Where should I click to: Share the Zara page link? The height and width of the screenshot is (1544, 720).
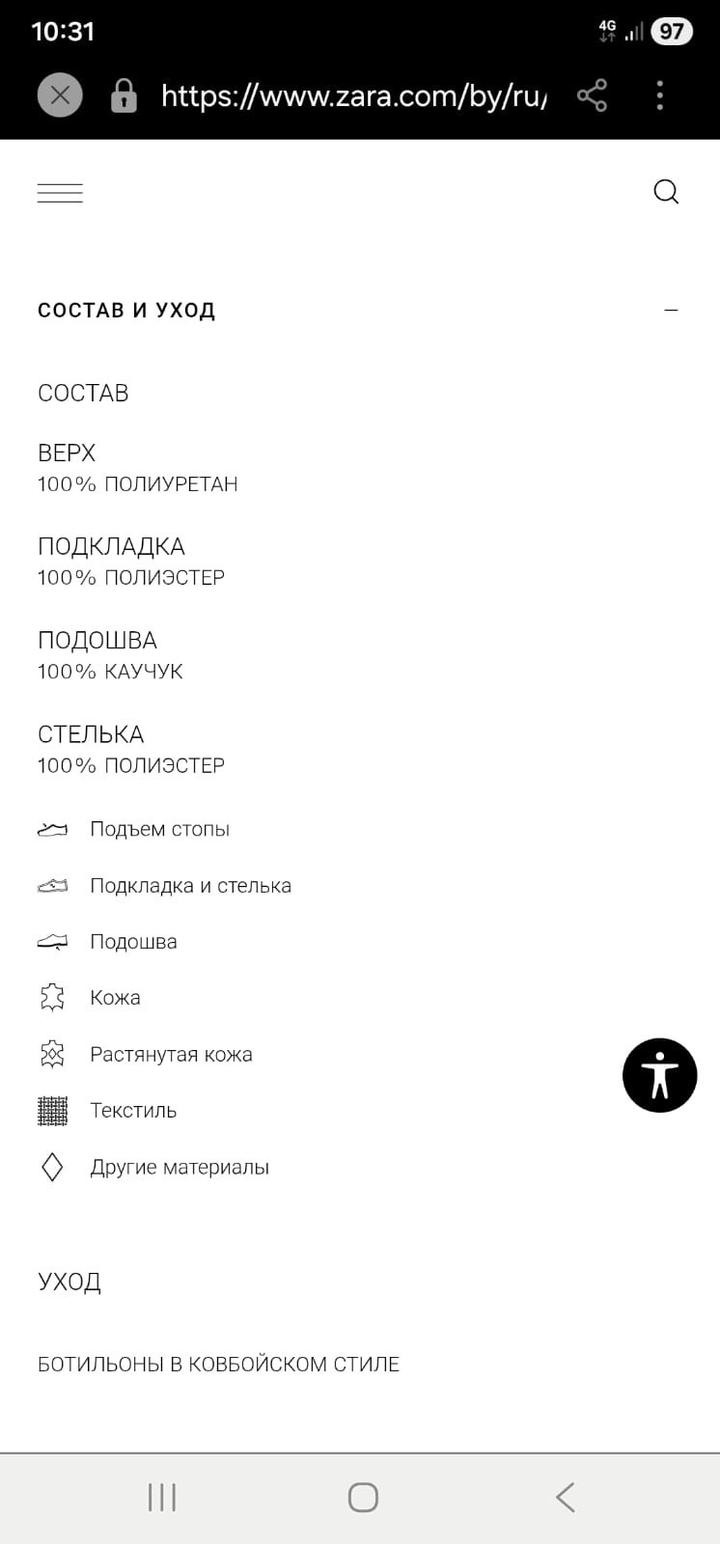pyautogui.click(x=592, y=96)
